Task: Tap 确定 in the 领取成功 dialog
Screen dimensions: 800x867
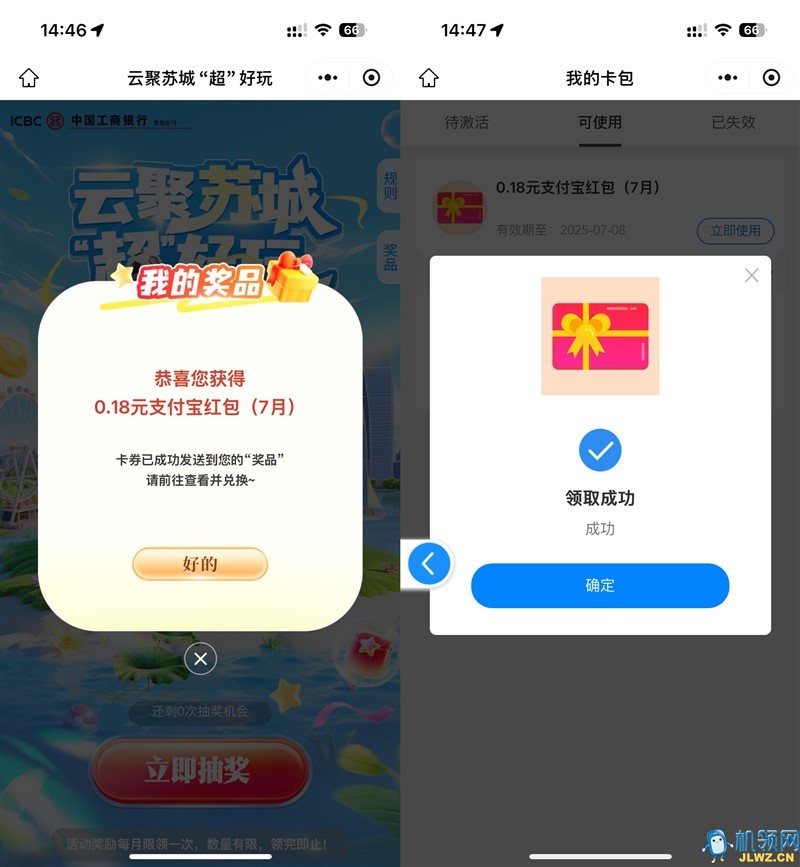Action: 600,586
